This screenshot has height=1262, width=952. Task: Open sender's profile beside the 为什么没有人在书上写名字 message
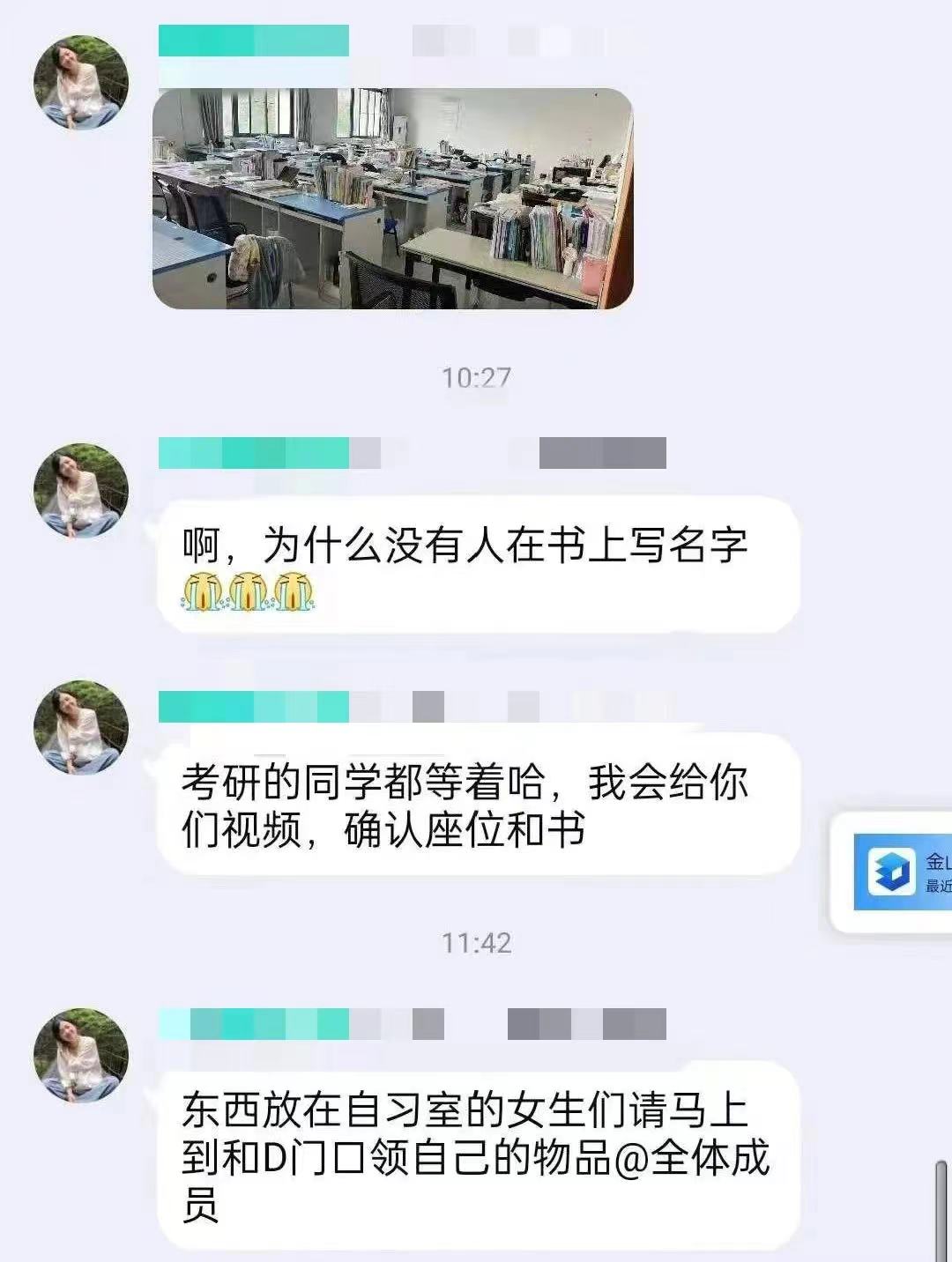click(81, 490)
